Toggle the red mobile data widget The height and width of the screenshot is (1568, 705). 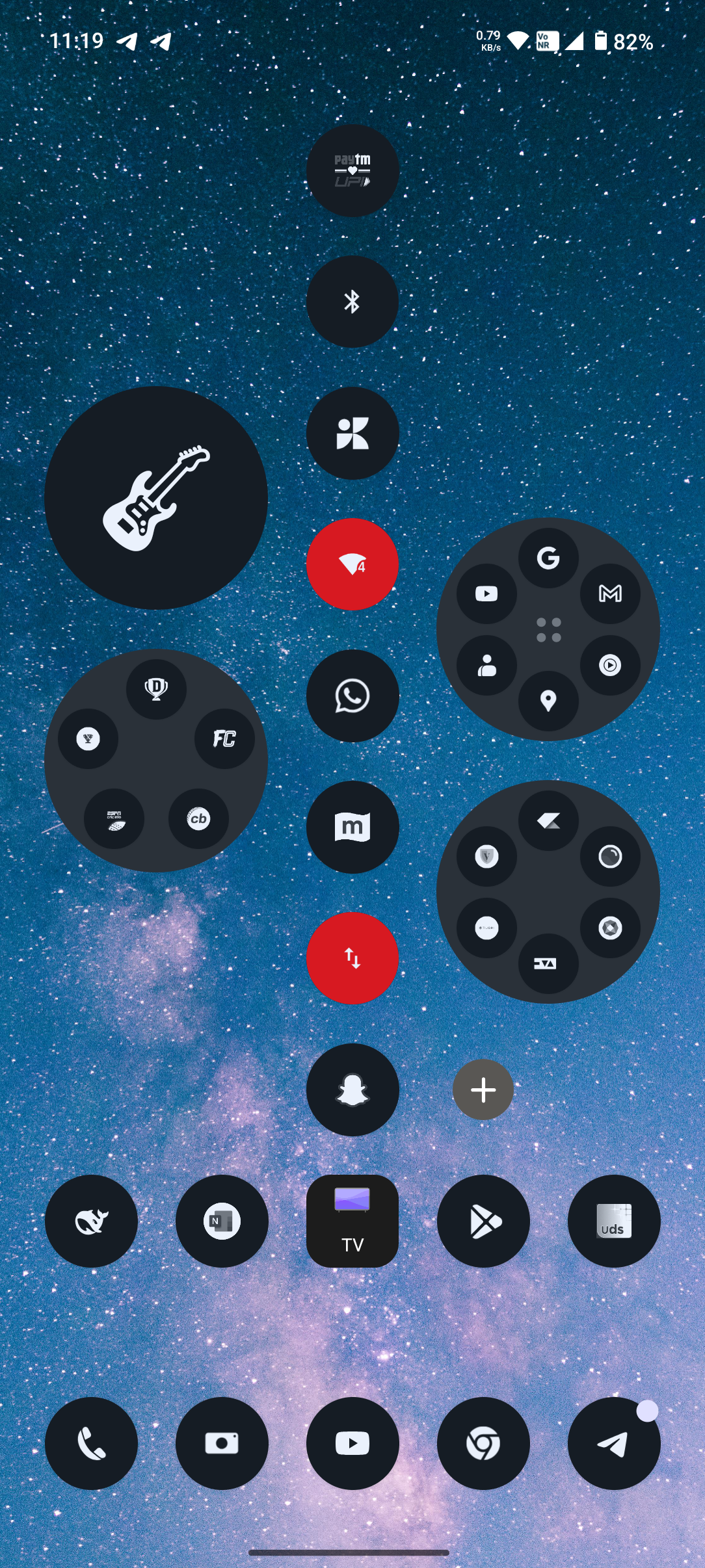(352, 958)
